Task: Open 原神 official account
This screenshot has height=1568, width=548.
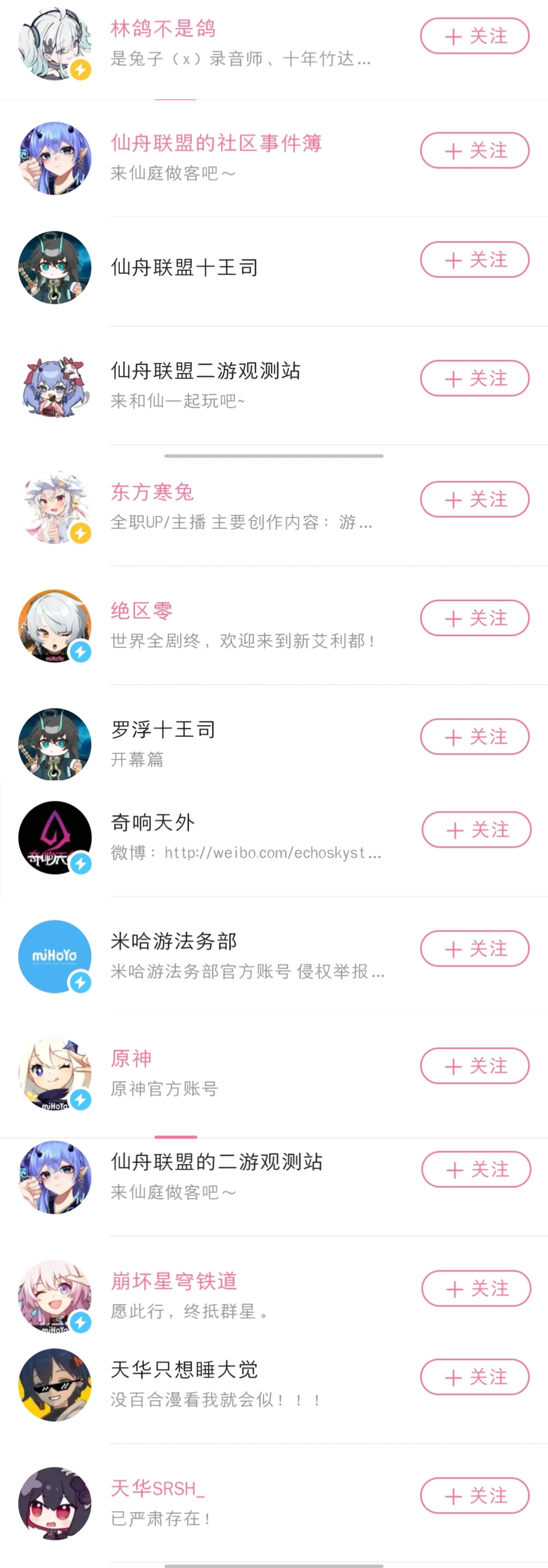Action: coord(131,1059)
